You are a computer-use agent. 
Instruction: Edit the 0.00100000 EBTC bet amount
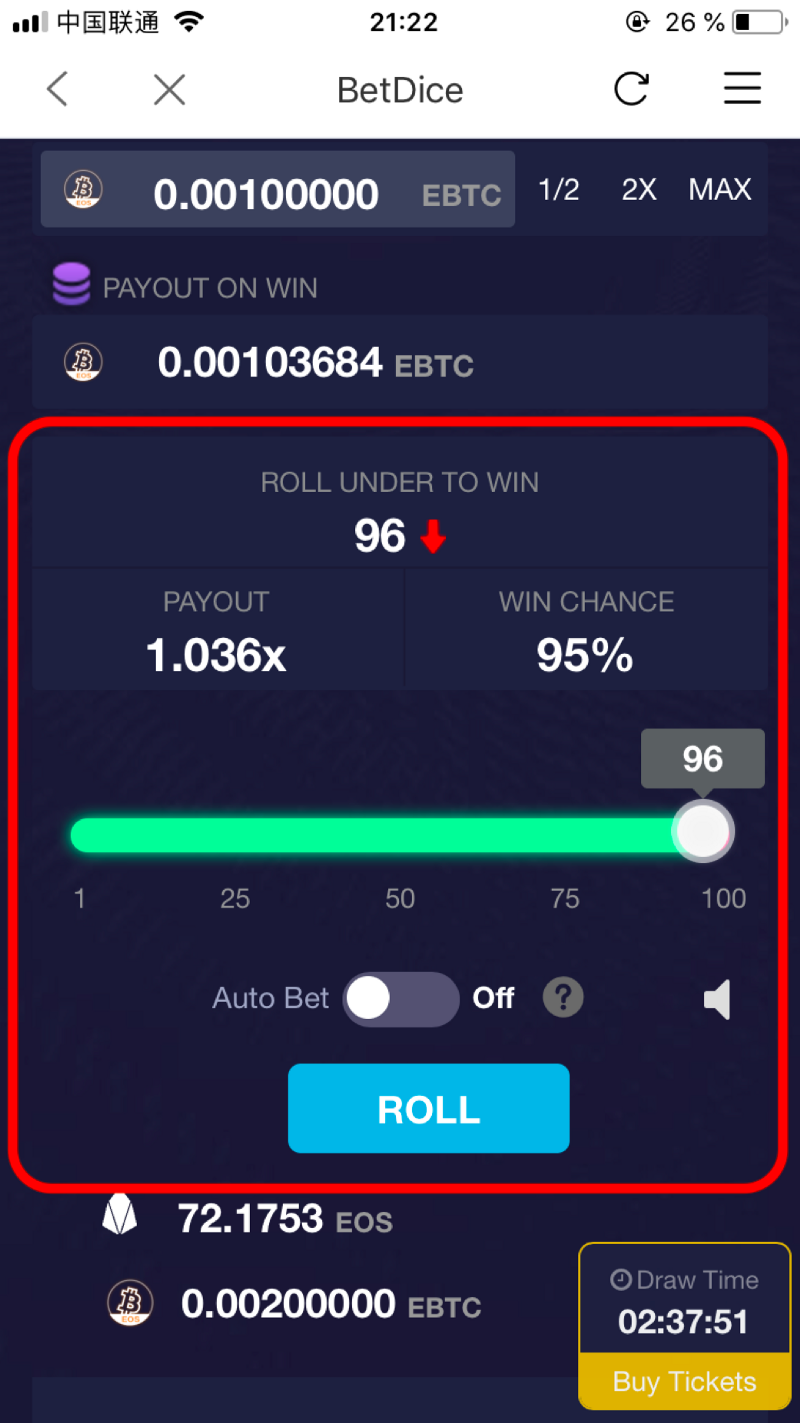tap(278, 190)
